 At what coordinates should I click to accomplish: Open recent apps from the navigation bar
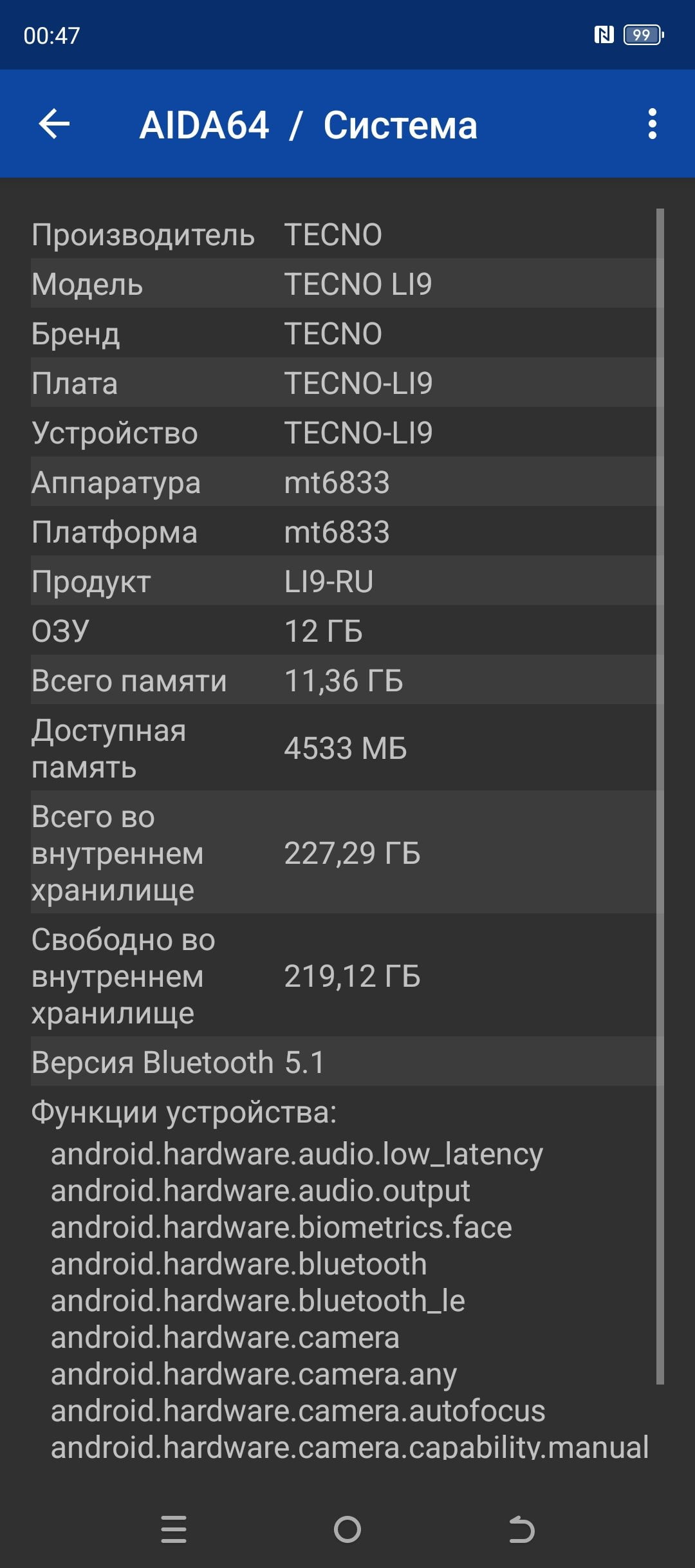[x=174, y=1529]
